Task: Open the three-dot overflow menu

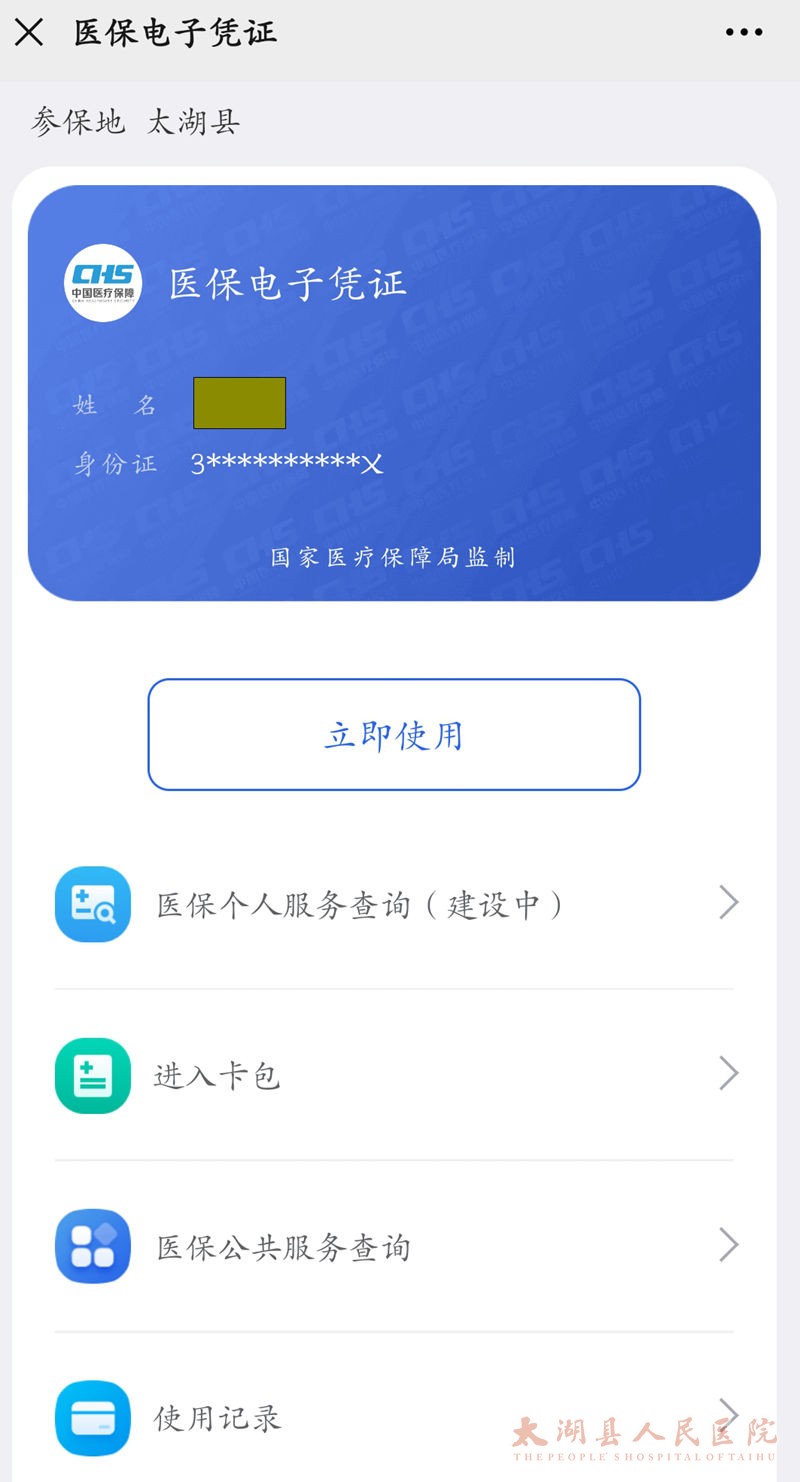Action: click(x=744, y=32)
